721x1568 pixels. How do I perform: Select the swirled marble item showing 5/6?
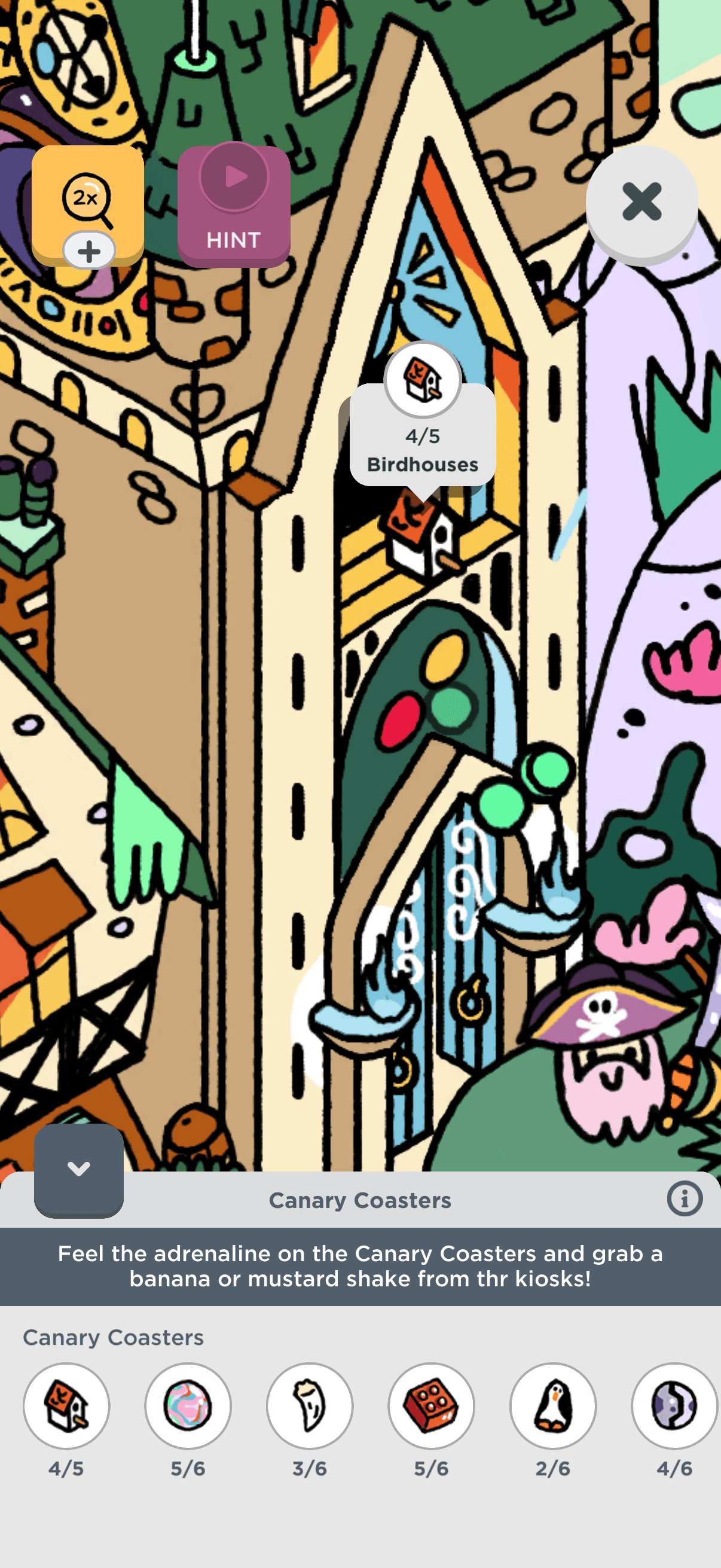[188, 1406]
